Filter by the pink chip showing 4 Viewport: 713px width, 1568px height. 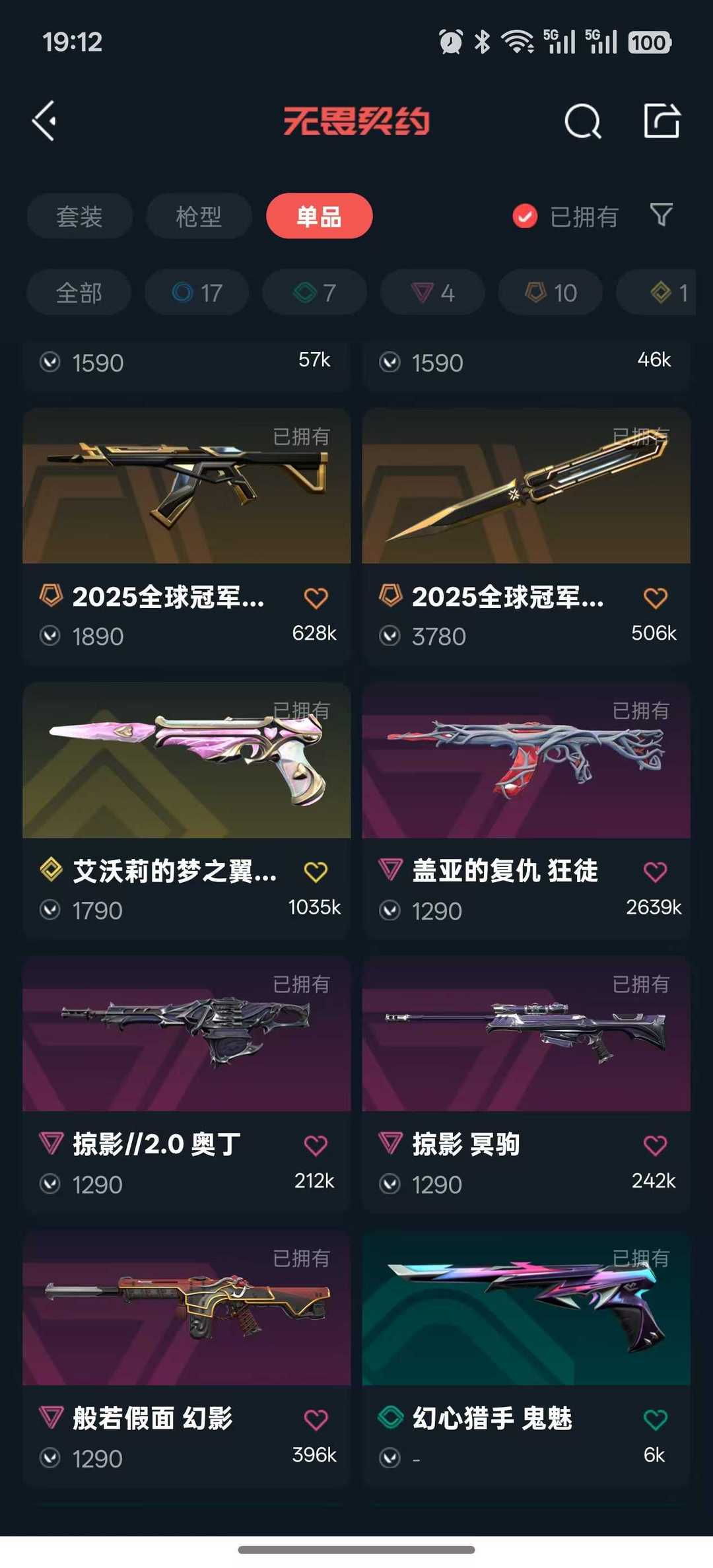[x=432, y=292]
